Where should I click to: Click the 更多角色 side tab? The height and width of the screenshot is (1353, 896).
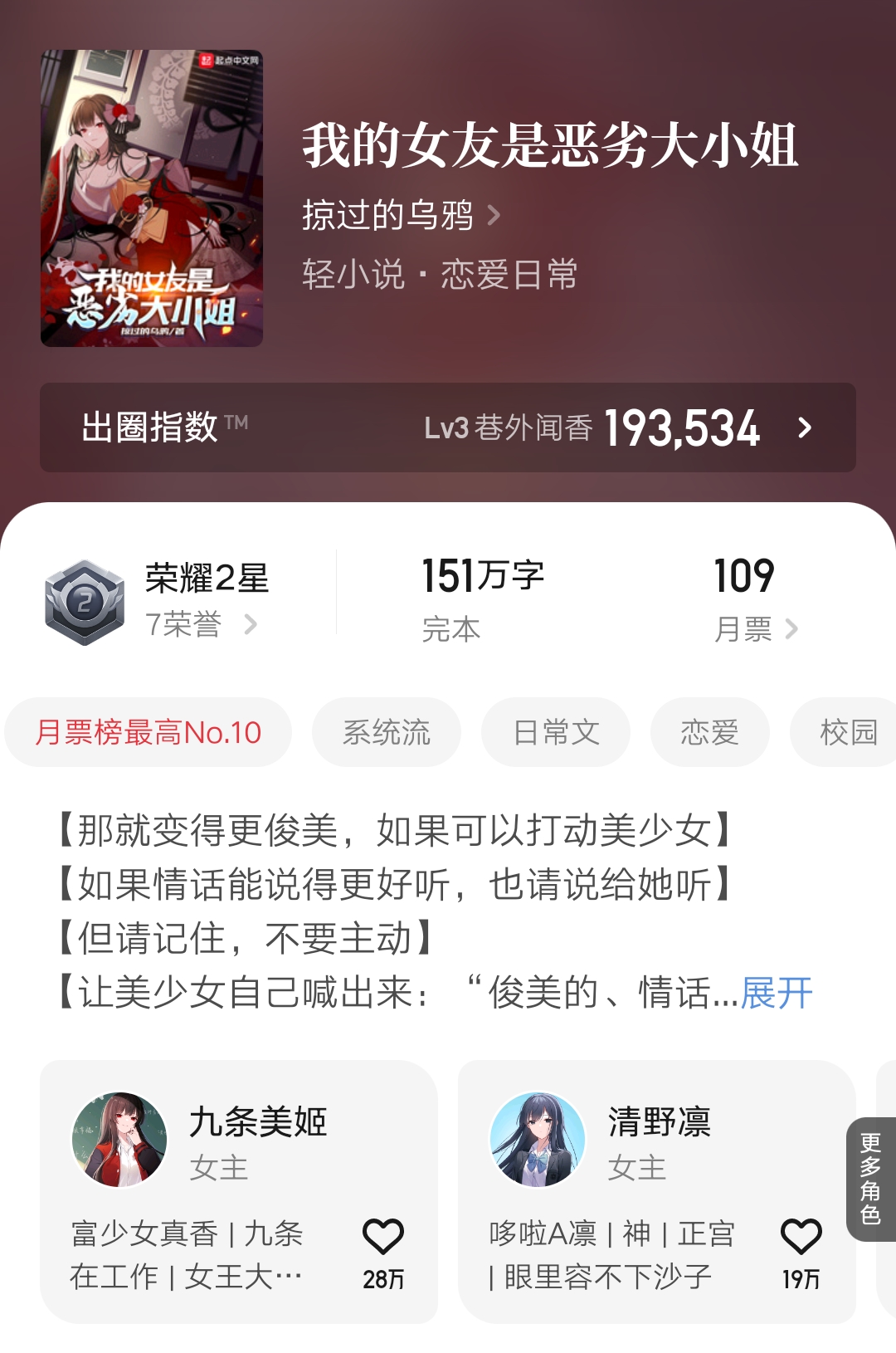tap(868, 1162)
